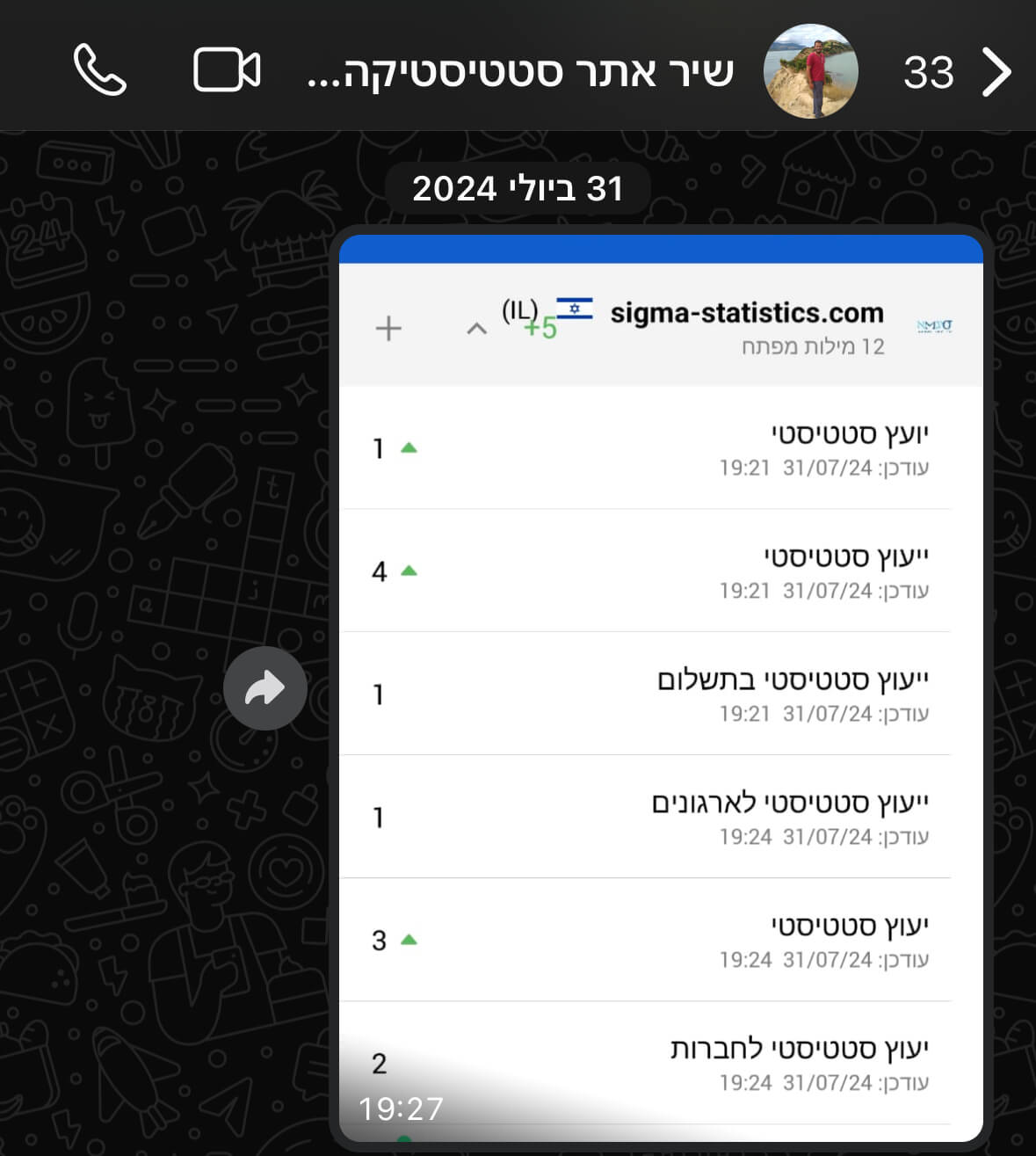Forward the shared screenshot message
The width and height of the screenshot is (1036, 1156).
(264, 688)
